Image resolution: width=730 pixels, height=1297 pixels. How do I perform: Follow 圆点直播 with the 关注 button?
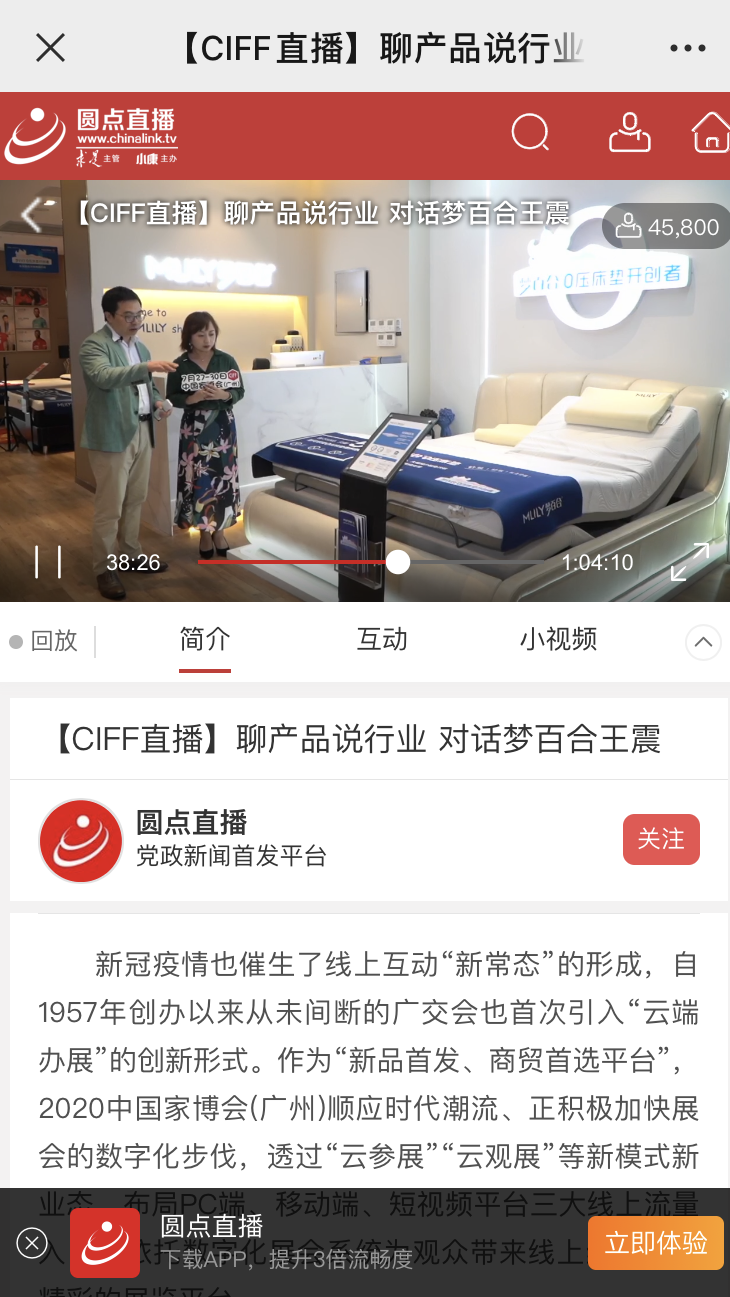661,839
